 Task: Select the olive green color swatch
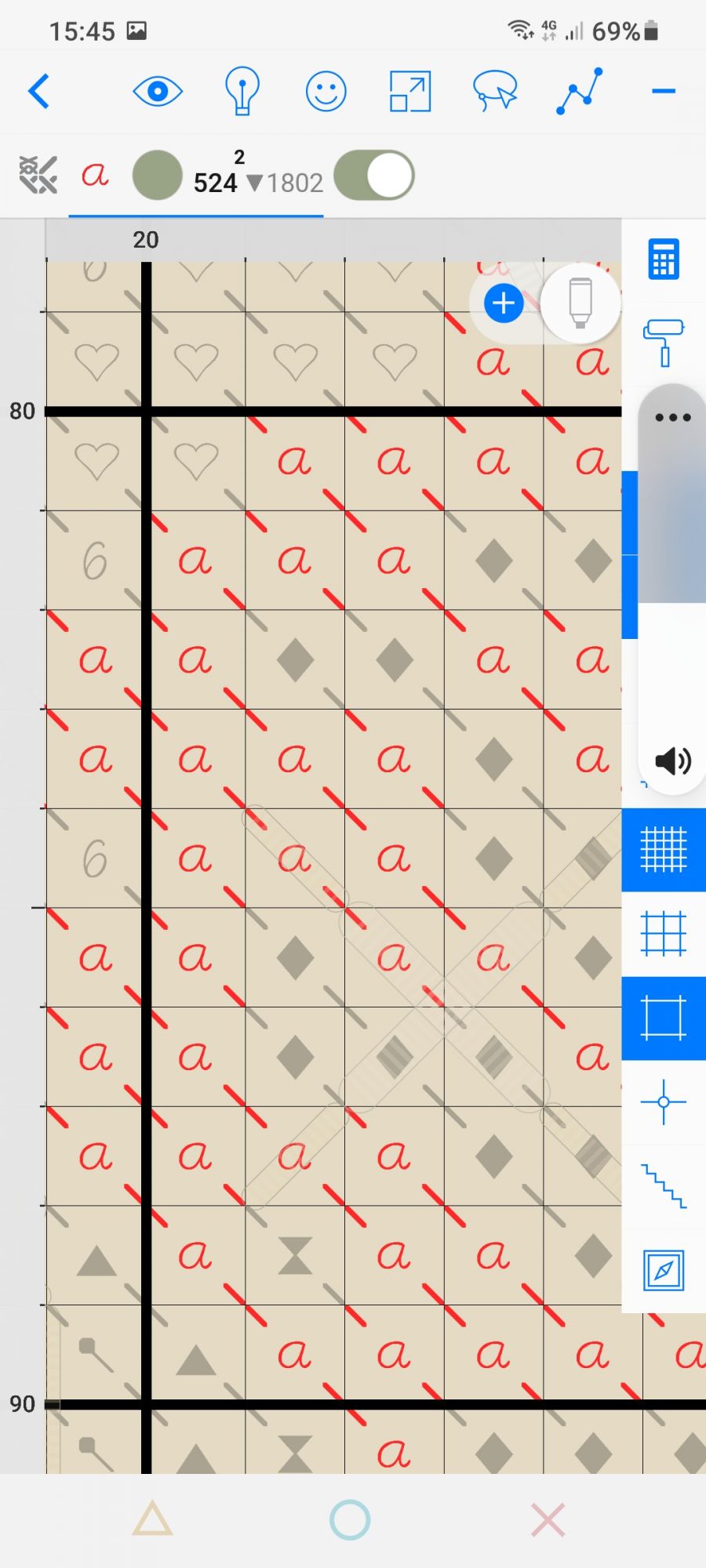coord(157,175)
